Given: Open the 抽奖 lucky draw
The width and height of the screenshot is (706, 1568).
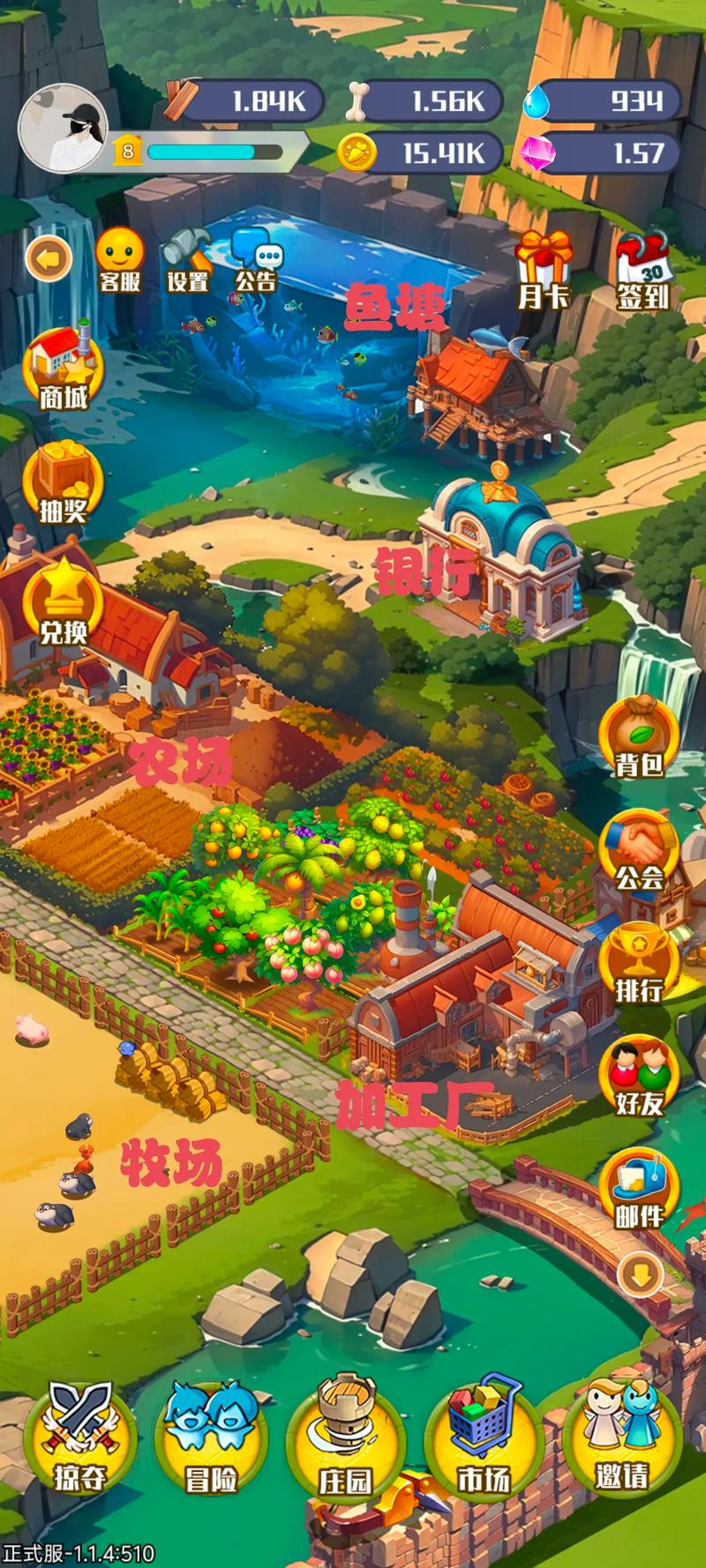Looking at the screenshot, I should [63, 482].
